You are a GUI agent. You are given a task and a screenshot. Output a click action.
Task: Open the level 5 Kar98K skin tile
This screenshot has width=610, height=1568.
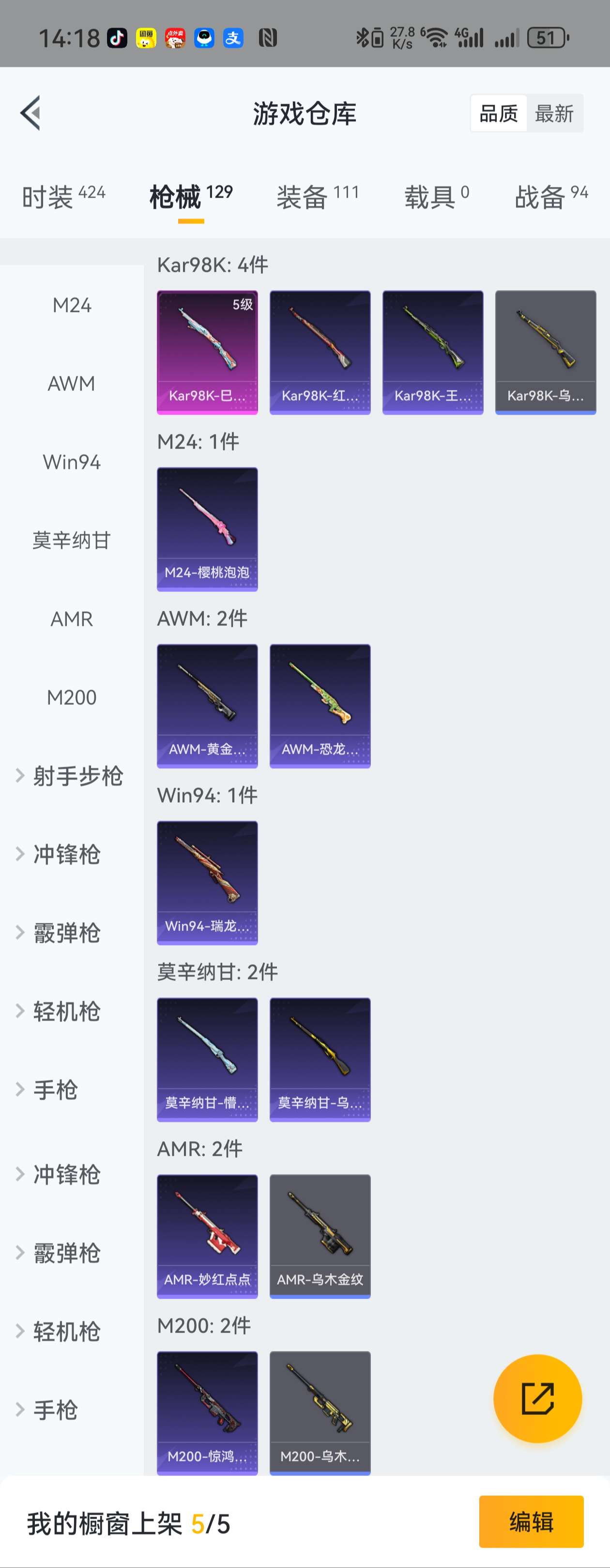point(207,352)
